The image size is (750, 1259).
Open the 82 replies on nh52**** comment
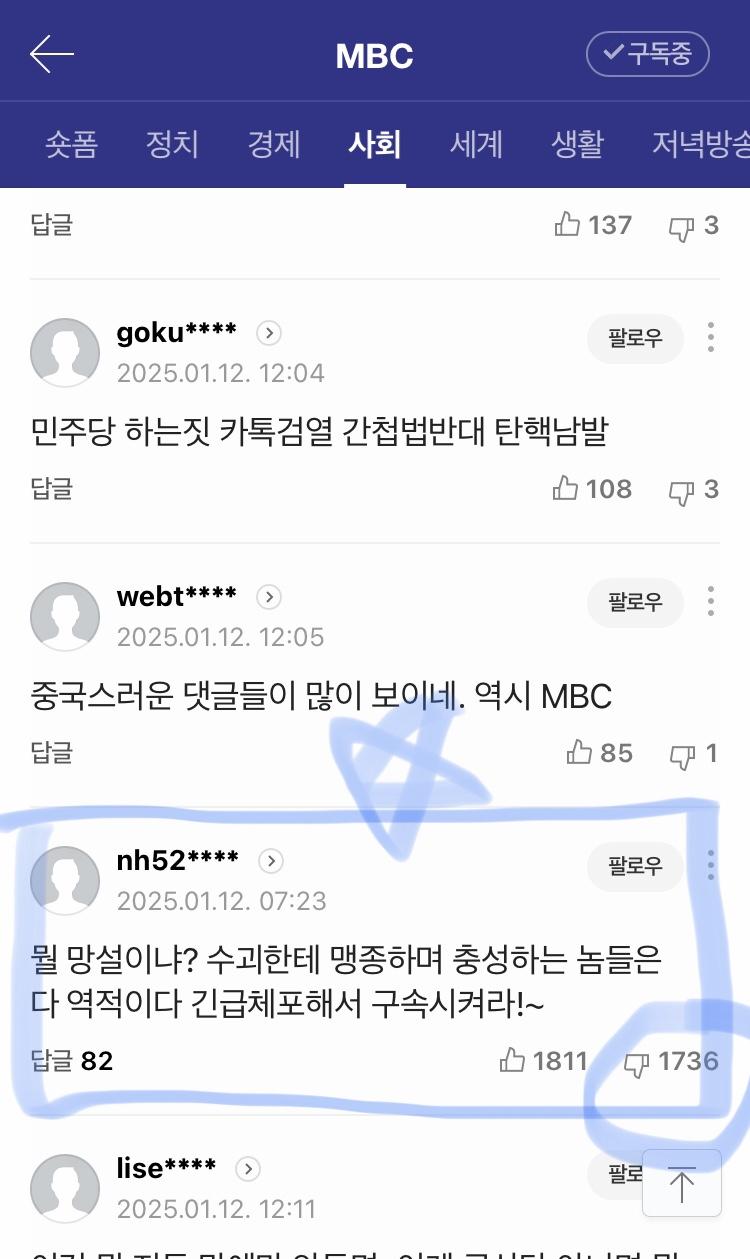[x=72, y=1061]
